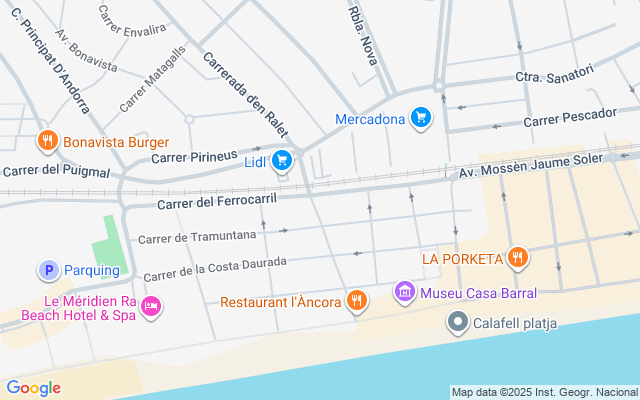
Task: Tap the Google logo link
Action: point(33,388)
